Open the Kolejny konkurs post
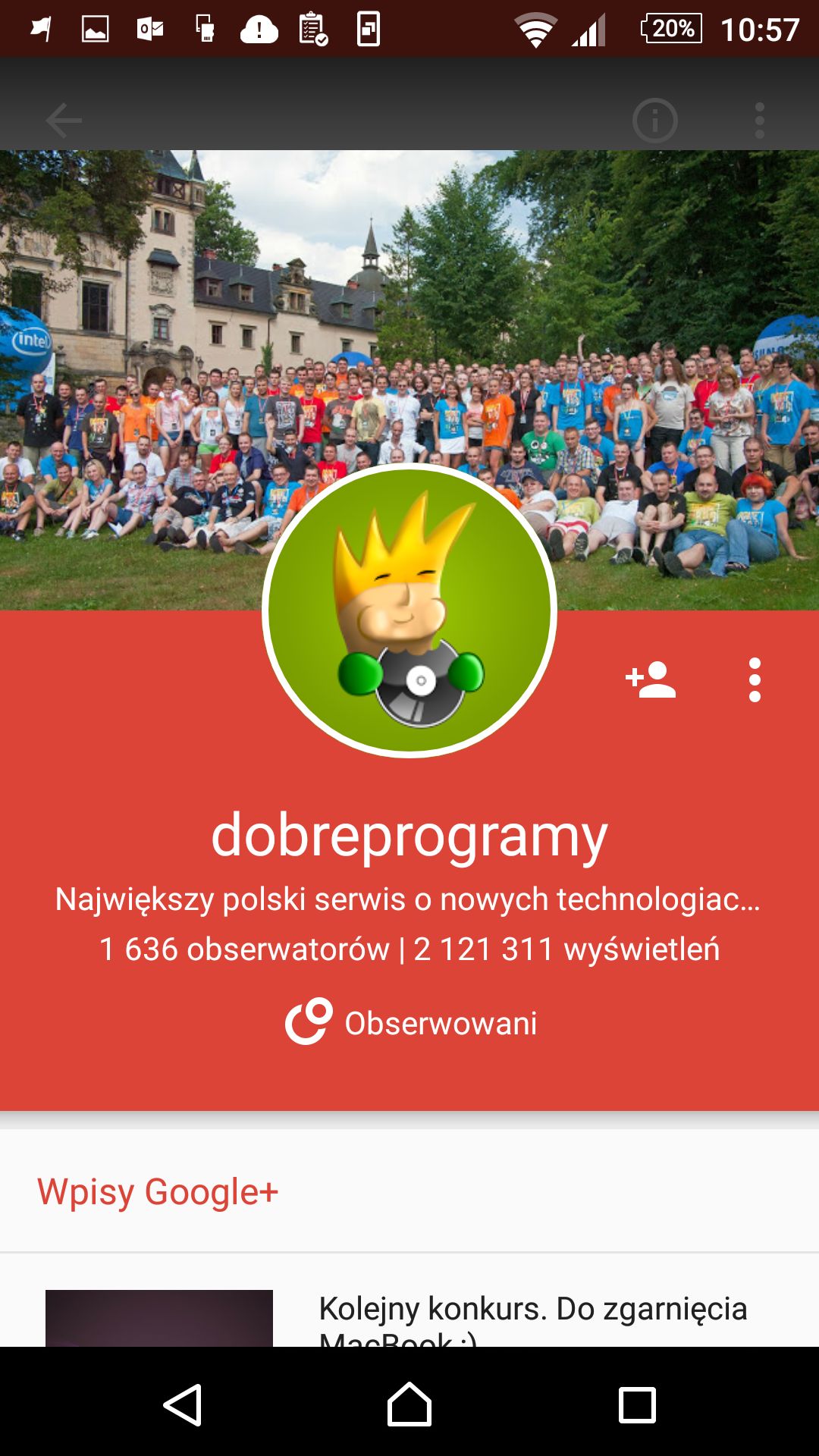 [409, 1318]
